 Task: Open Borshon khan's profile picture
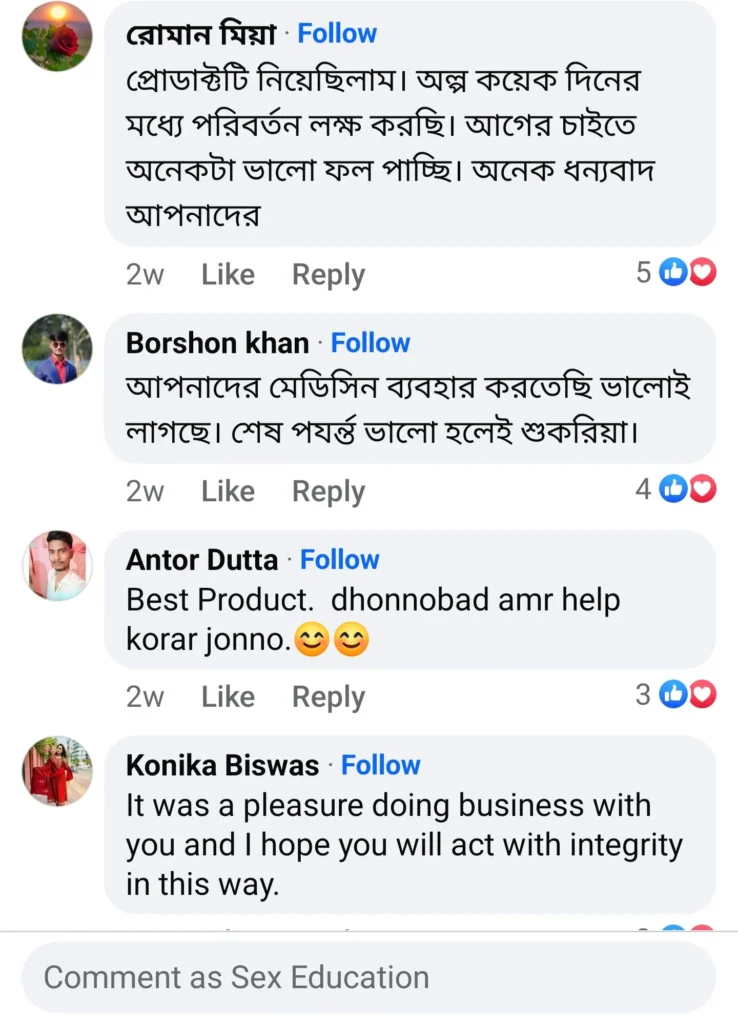(x=57, y=349)
